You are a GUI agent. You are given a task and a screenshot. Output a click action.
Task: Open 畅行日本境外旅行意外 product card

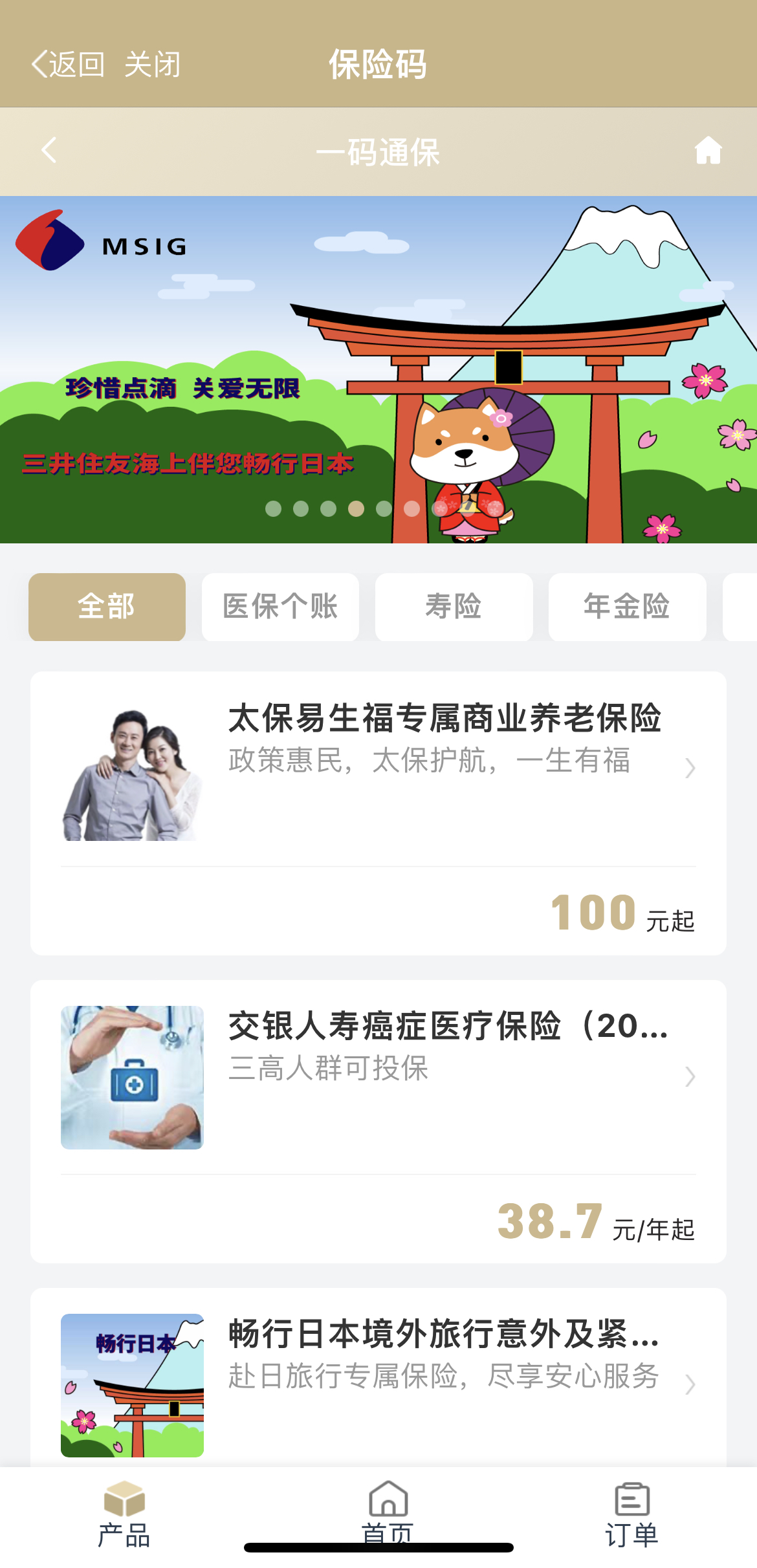(x=378, y=1378)
